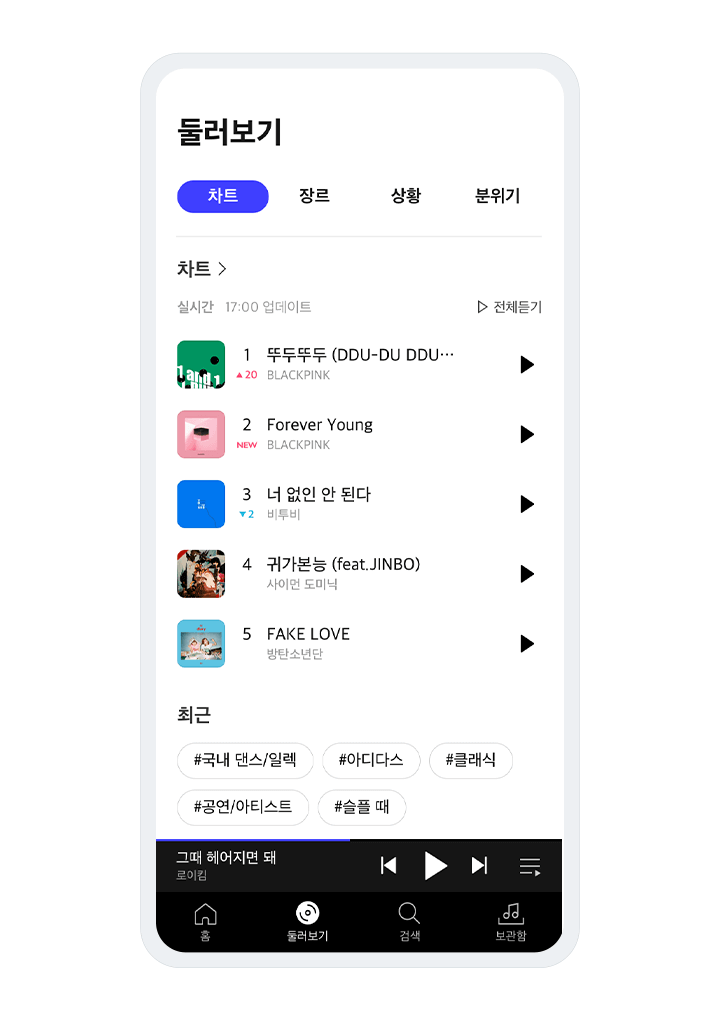Resume playback of 그때 헤어지면 돼
720x1020 pixels.
435,866
